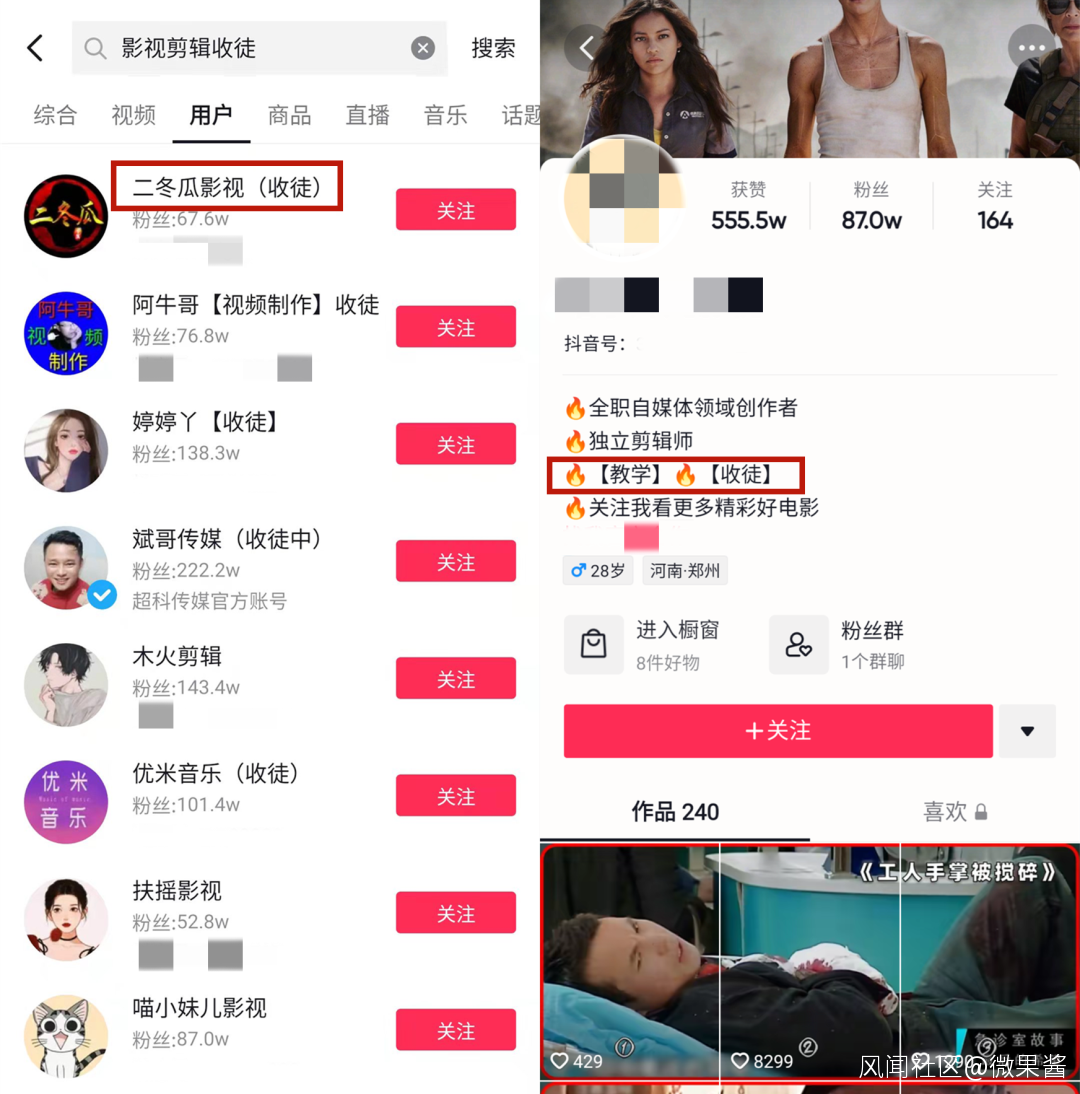Screen dimensions: 1080x1094
Task: Open the profile of 斌哥传媒（收徒中）
Action: pos(202,567)
